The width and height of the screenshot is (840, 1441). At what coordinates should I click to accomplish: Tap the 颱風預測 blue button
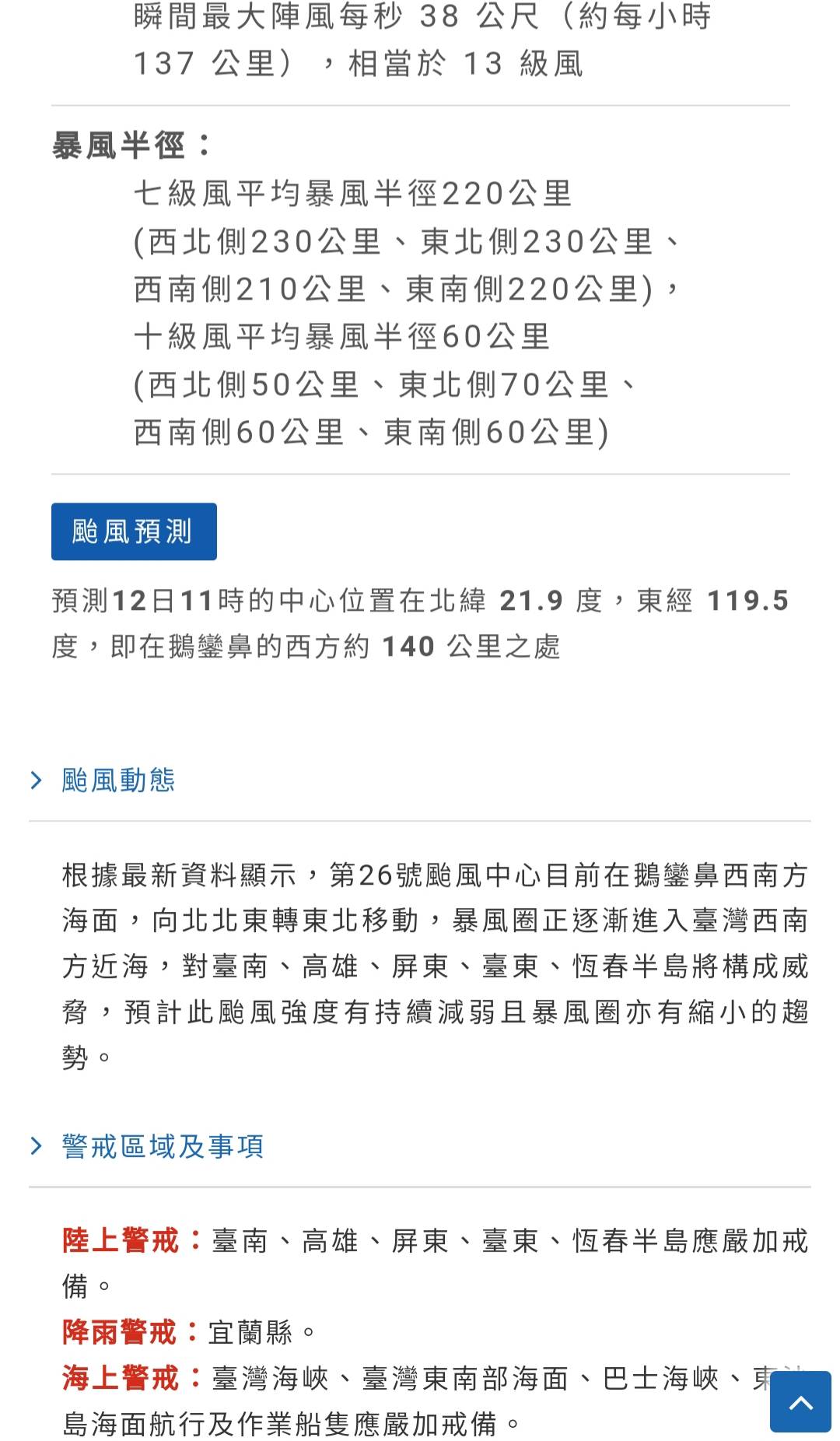(134, 532)
